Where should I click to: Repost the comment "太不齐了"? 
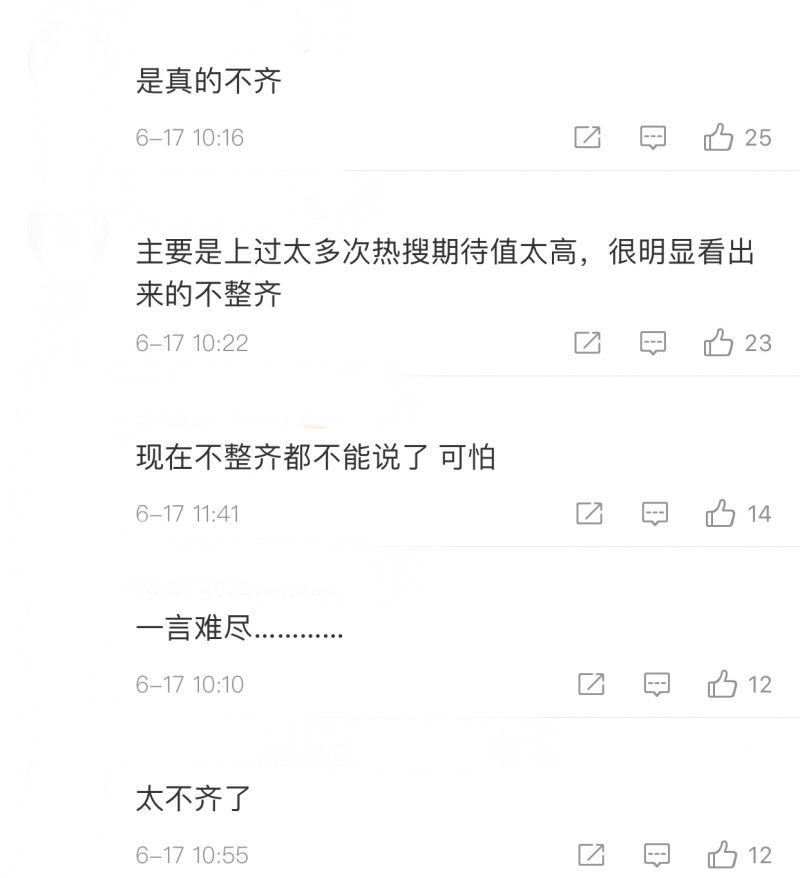592,855
